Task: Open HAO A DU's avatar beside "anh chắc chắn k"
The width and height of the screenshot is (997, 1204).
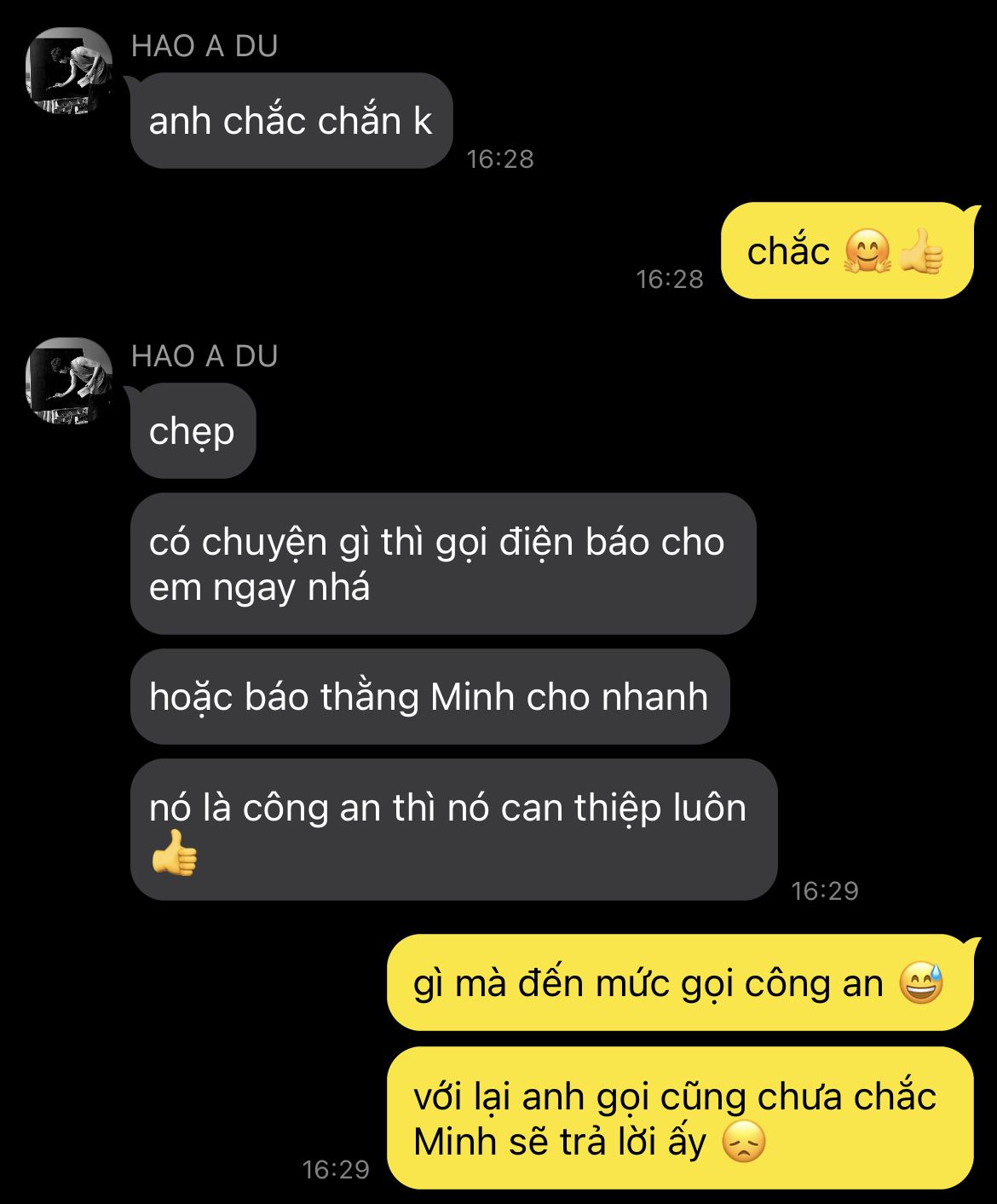Action: click(x=69, y=71)
